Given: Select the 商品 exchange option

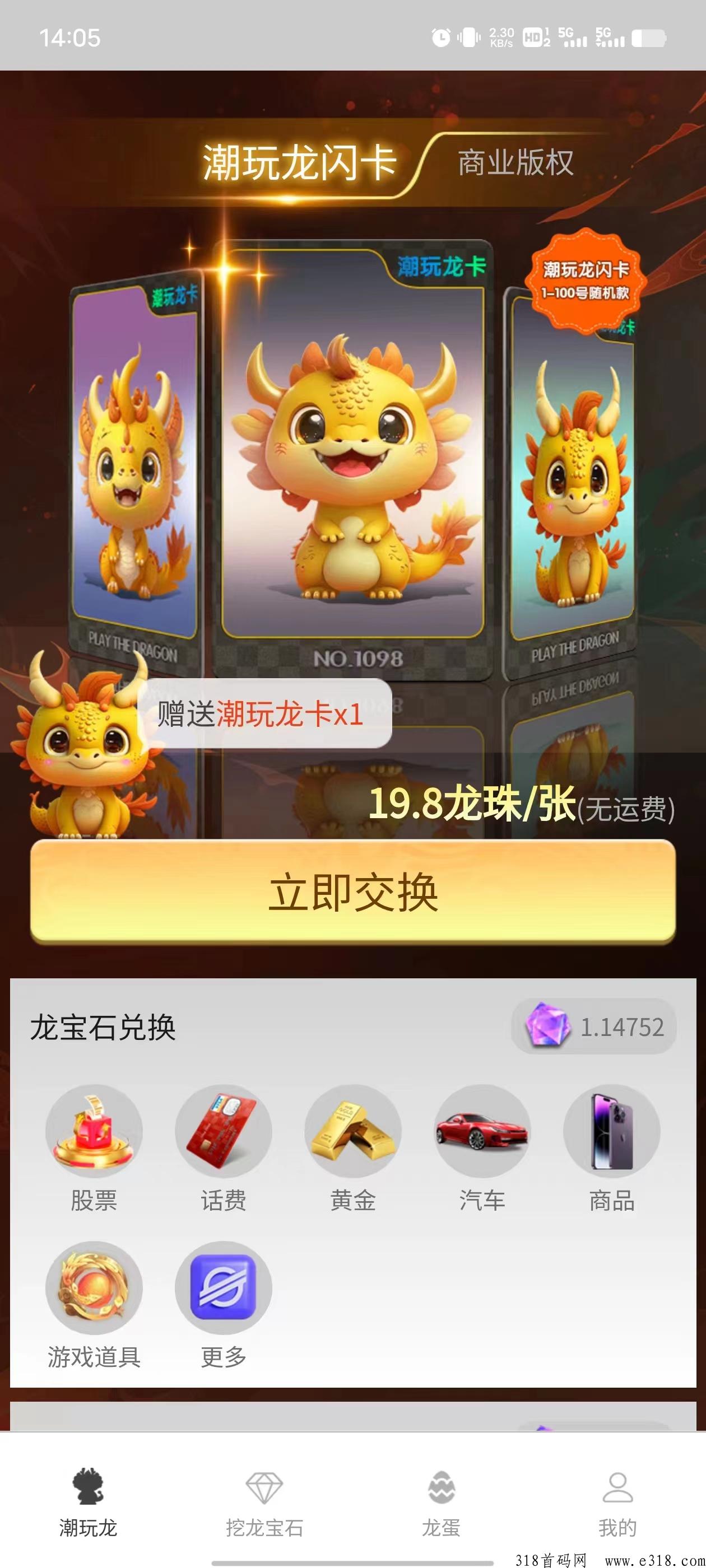Looking at the screenshot, I should 611,1149.
